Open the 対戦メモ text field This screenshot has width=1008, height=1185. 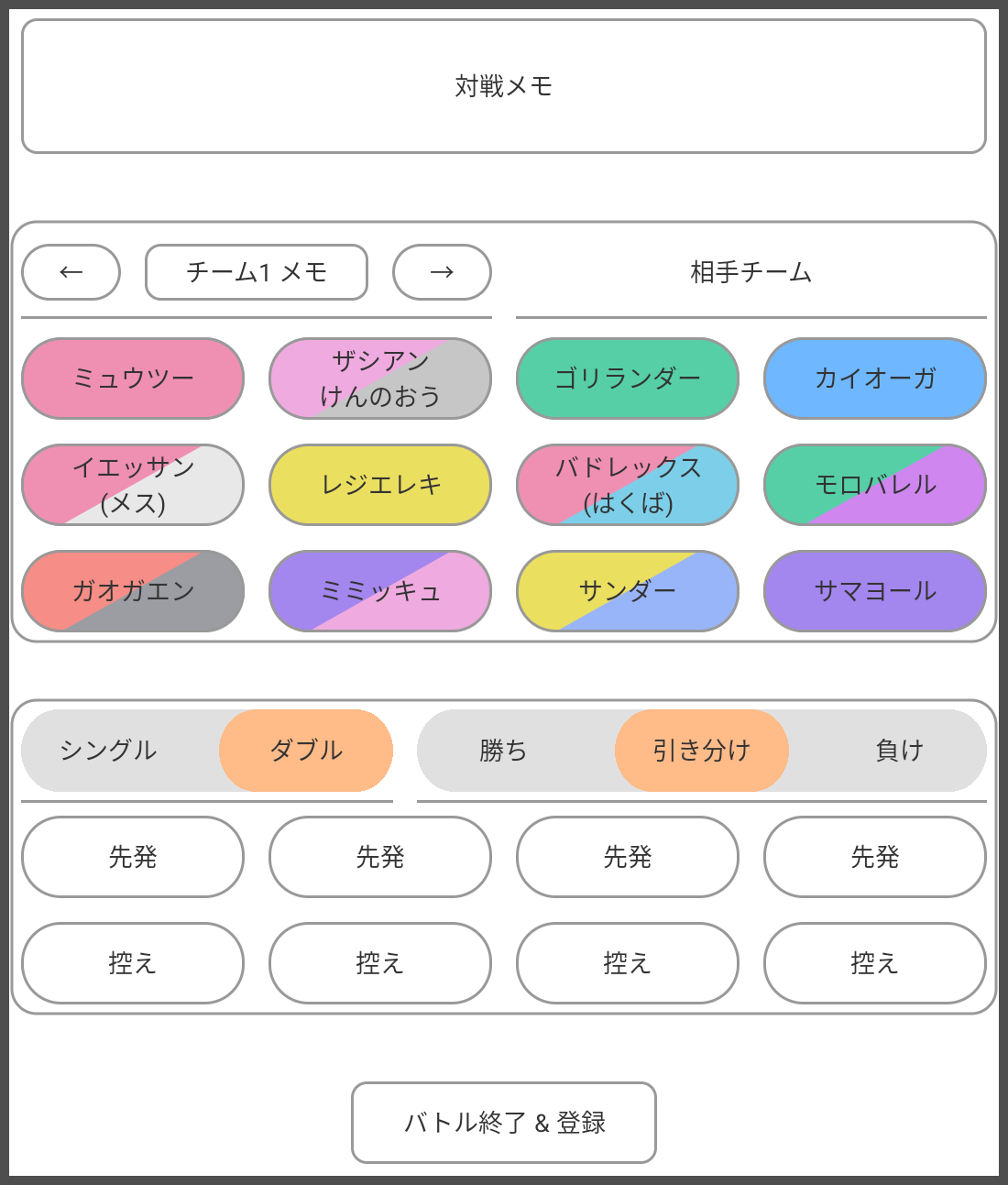(x=503, y=86)
